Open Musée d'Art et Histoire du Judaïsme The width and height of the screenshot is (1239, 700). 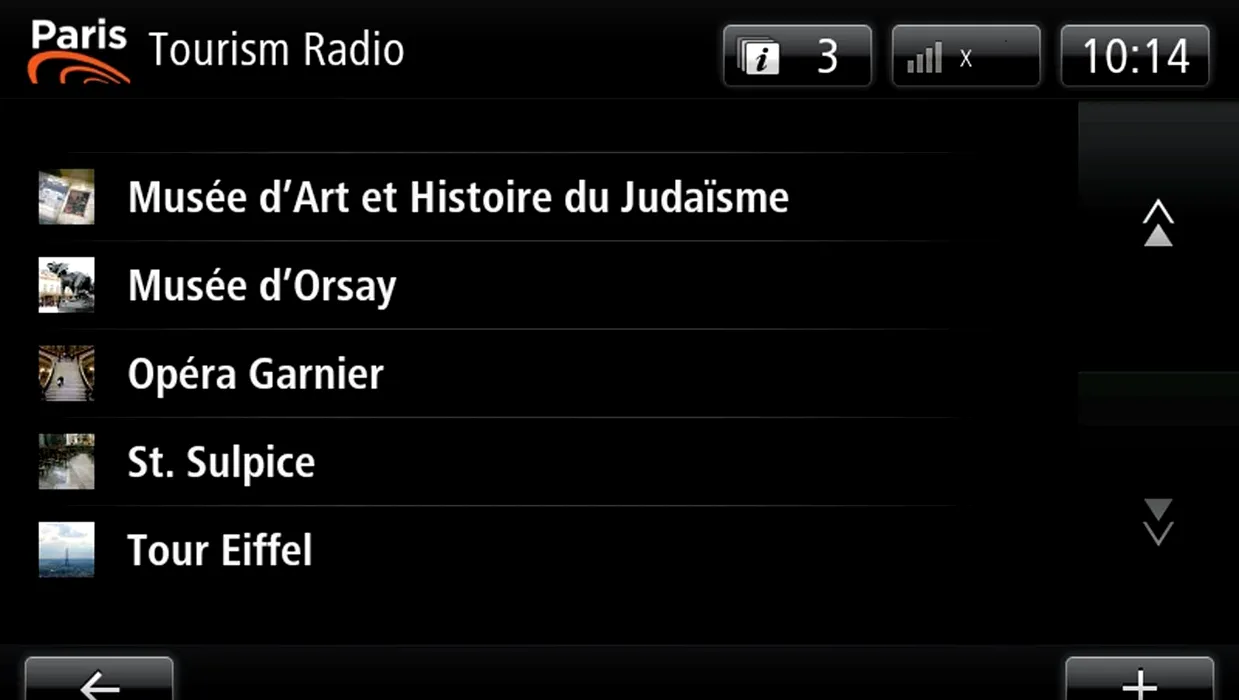(x=458, y=197)
